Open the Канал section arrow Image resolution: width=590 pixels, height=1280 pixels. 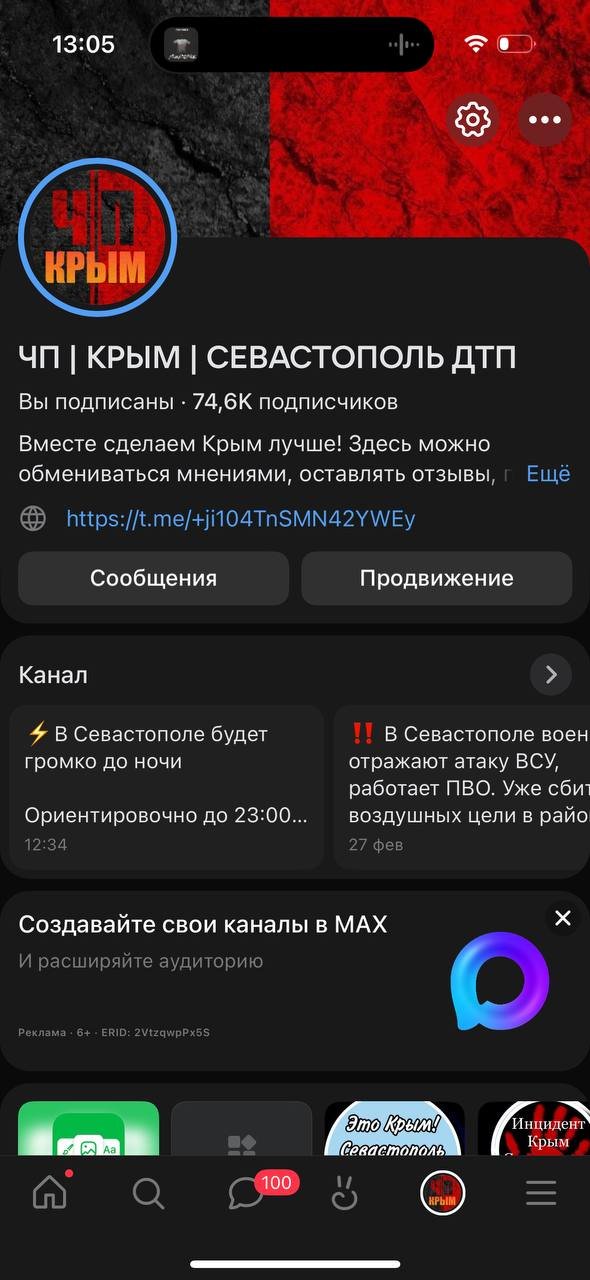click(x=551, y=675)
